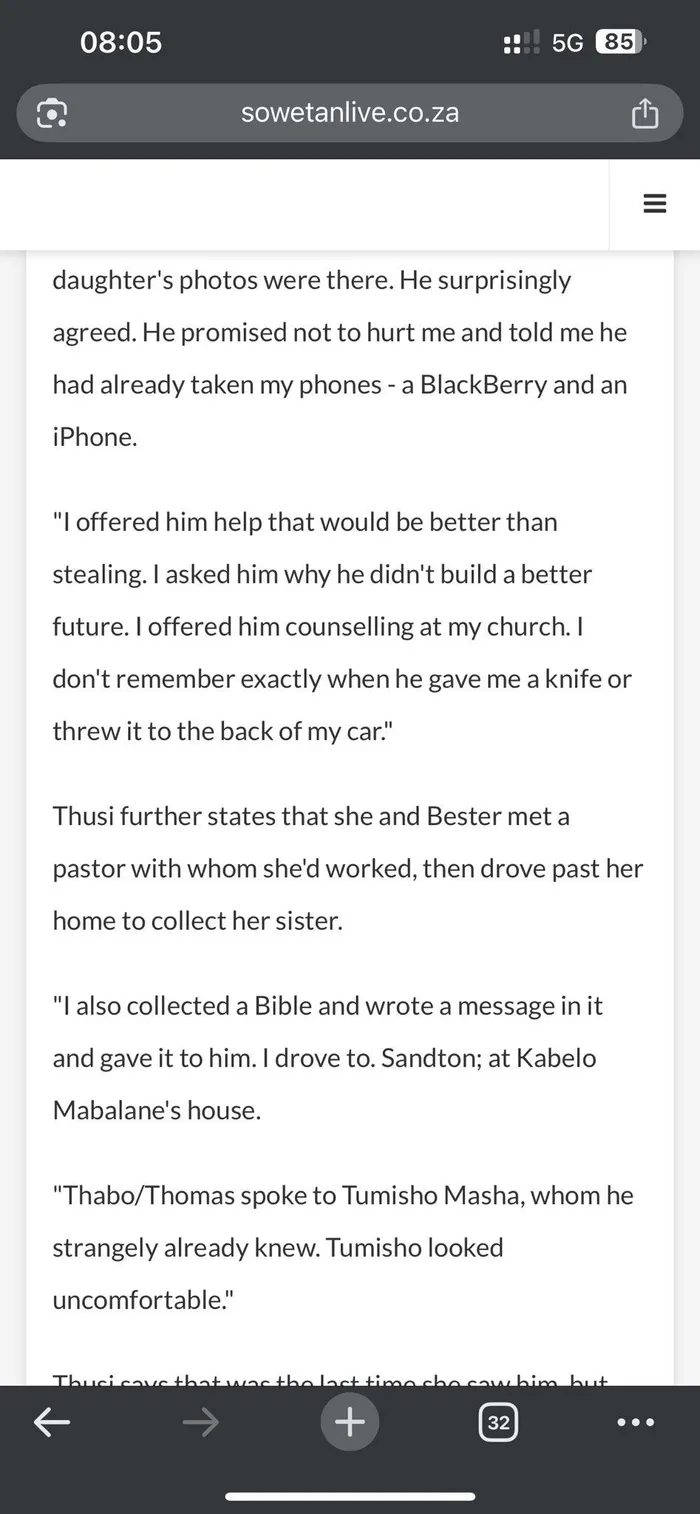View the 32 open tabs

pos(498,1422)
